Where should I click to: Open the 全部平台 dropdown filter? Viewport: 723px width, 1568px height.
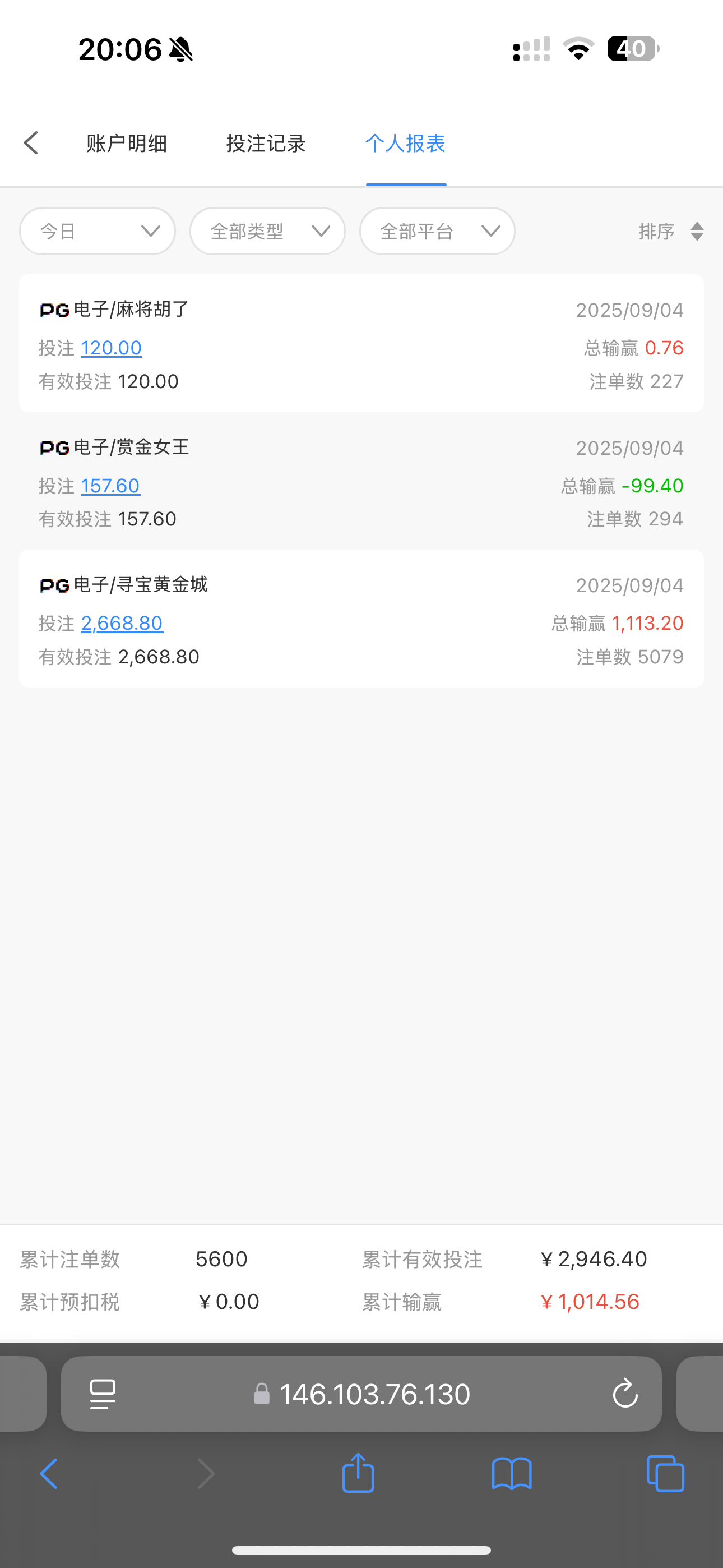click(437, 231)
